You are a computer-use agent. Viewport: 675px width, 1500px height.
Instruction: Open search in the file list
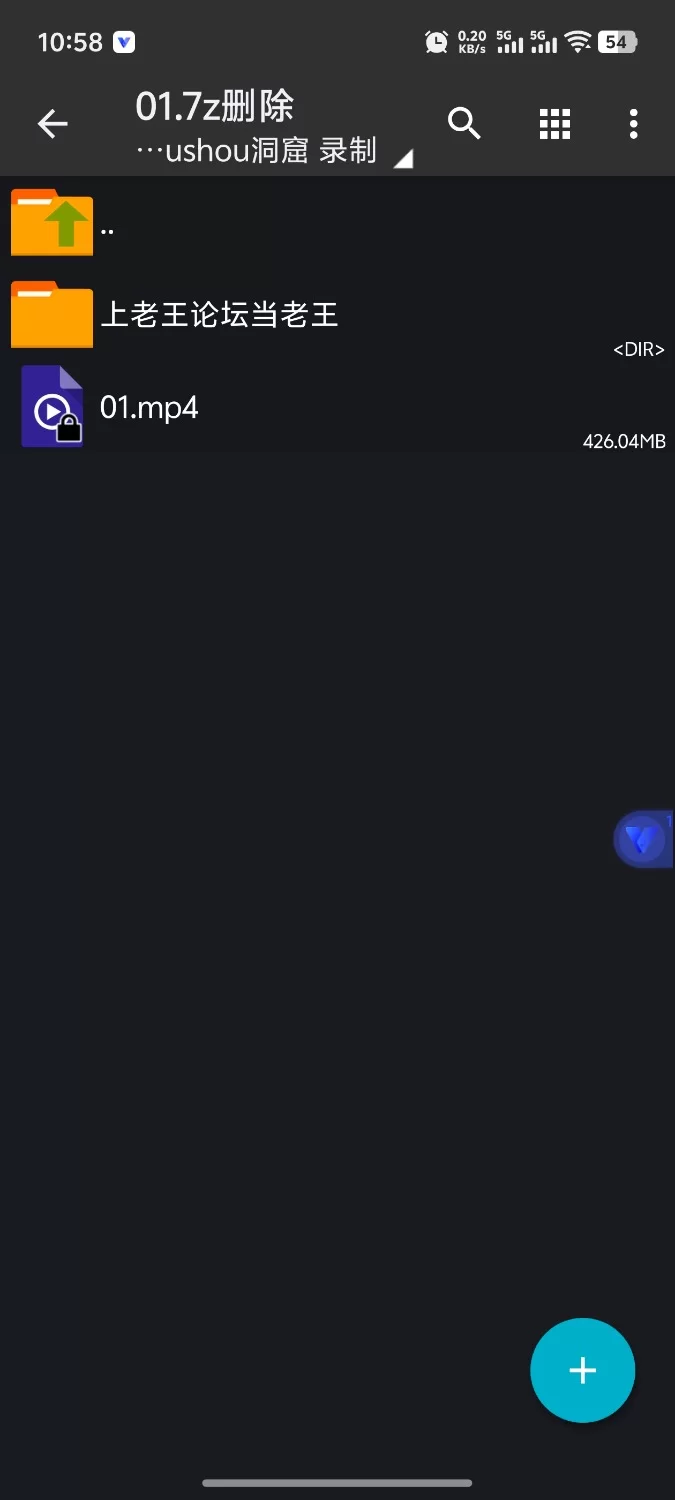[x=464, y=124]
